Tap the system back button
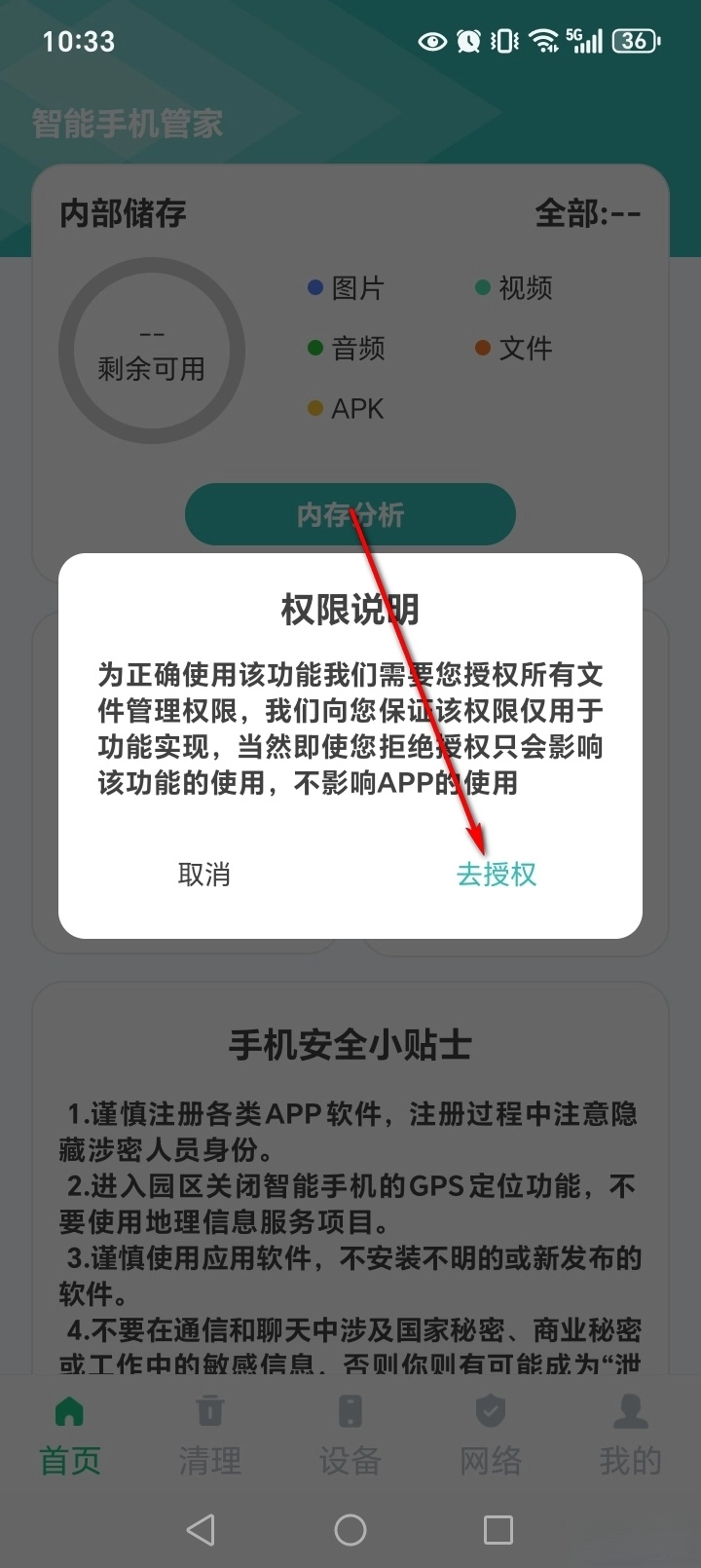The width and height of the screenshot is (701, 1568). (x=202, y=1529)
